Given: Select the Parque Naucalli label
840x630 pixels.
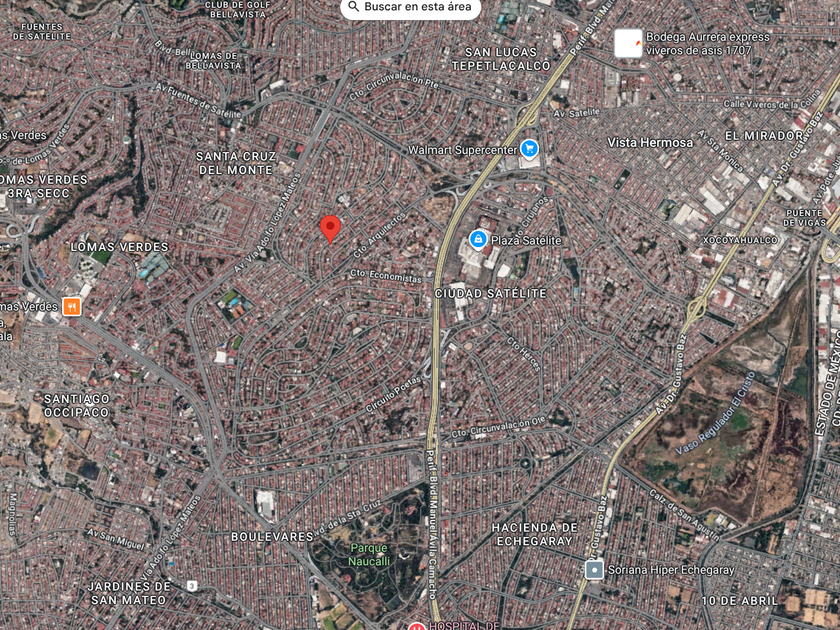Looking at the screenshot, I should tap(369, 554).
